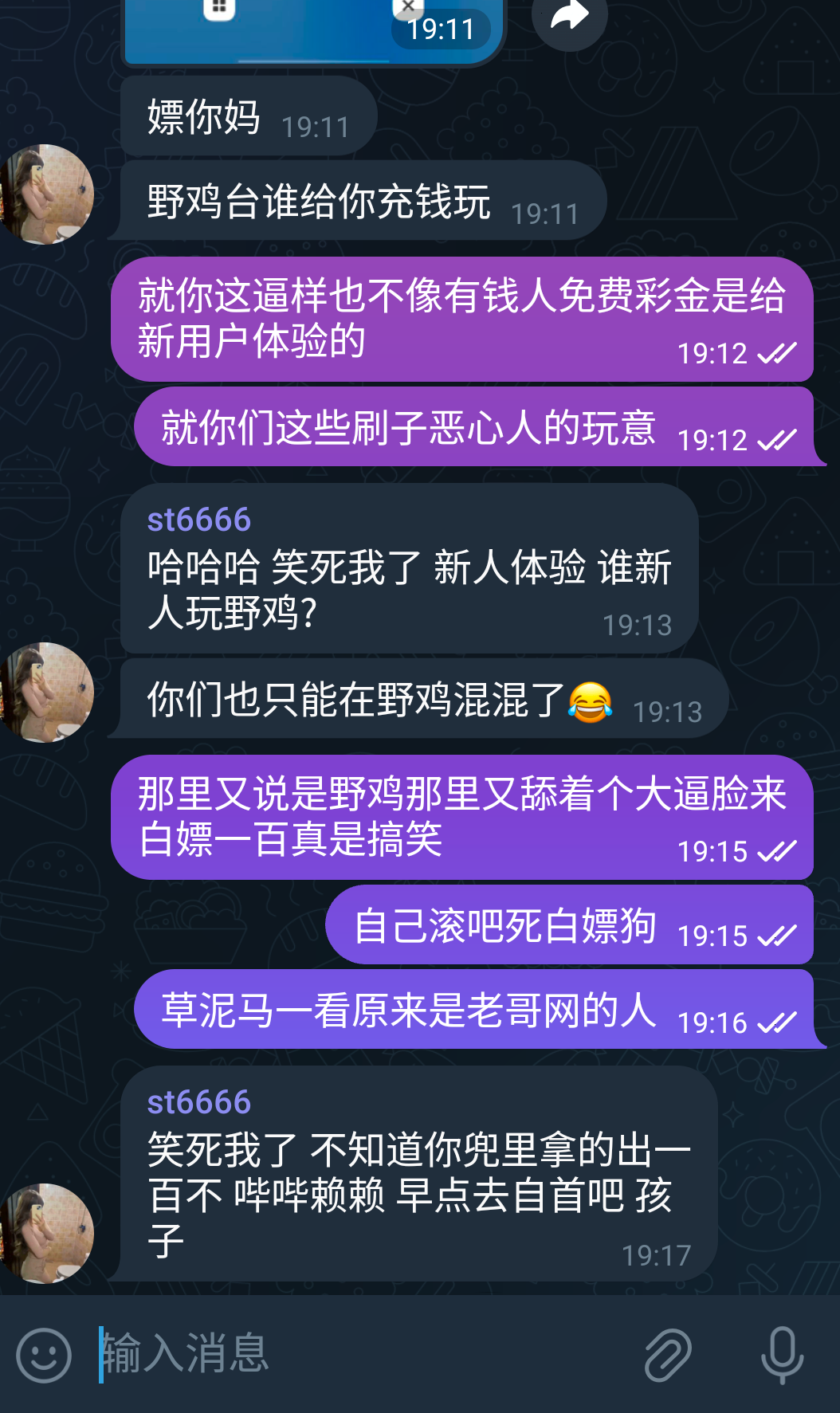Open st6666 name on the 19:17 message
This screenshot has width=840, height=1413.
[x=199, y=1102]
